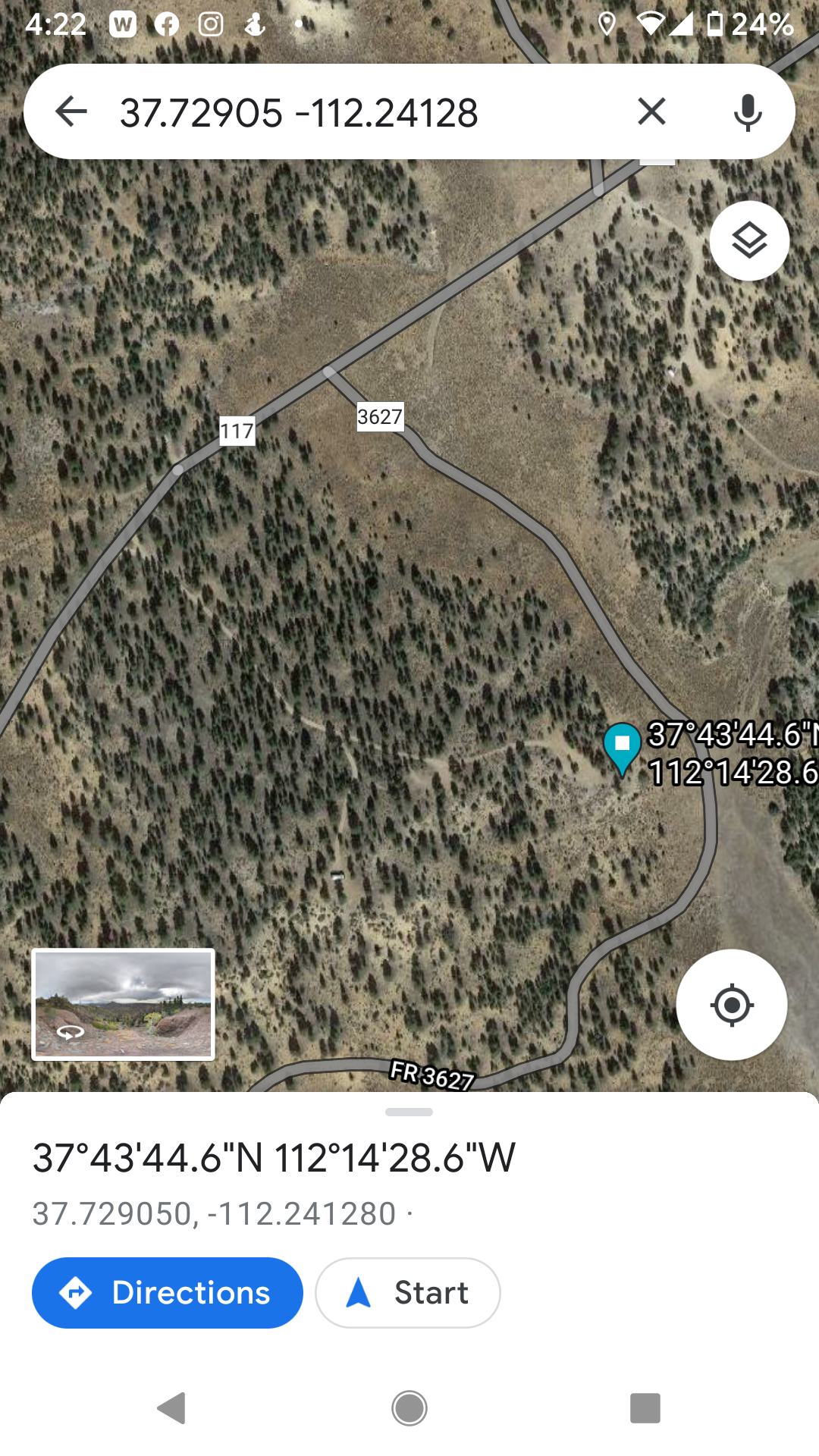819x1456 pixels.
Task: Edit the 37.72905 -112.24128 search field
Action: coord(341,112)
